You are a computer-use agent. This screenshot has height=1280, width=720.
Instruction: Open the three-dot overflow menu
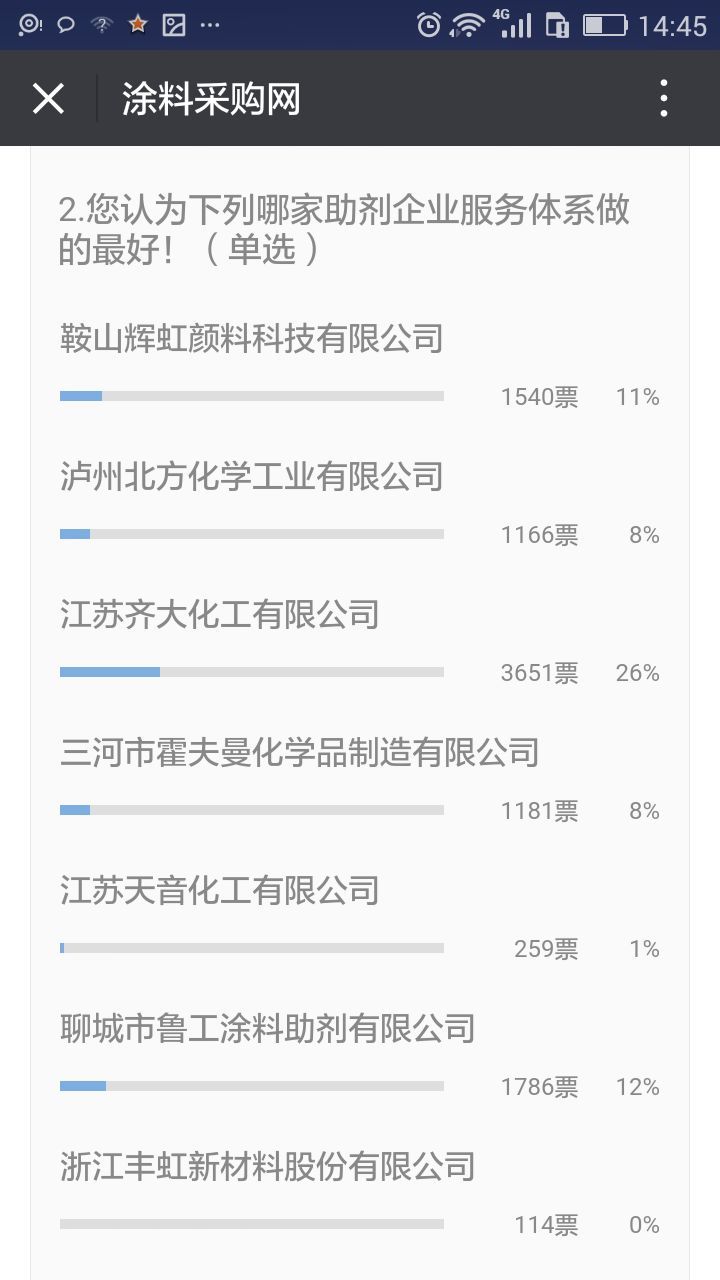pyautogui.click(x=663, y=99)
